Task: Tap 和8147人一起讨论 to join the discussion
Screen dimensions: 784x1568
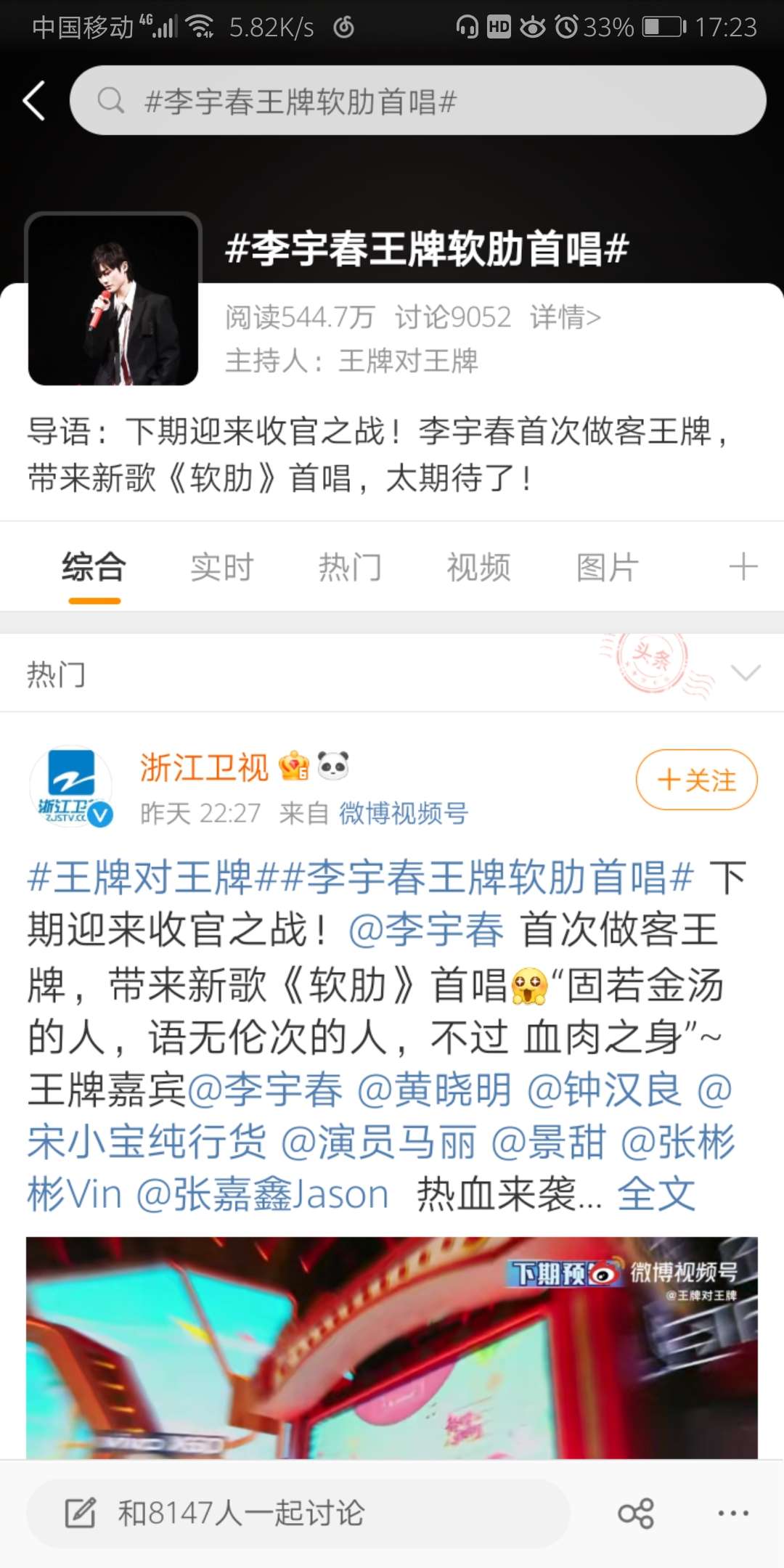Action: click(x=298, y=1514)
